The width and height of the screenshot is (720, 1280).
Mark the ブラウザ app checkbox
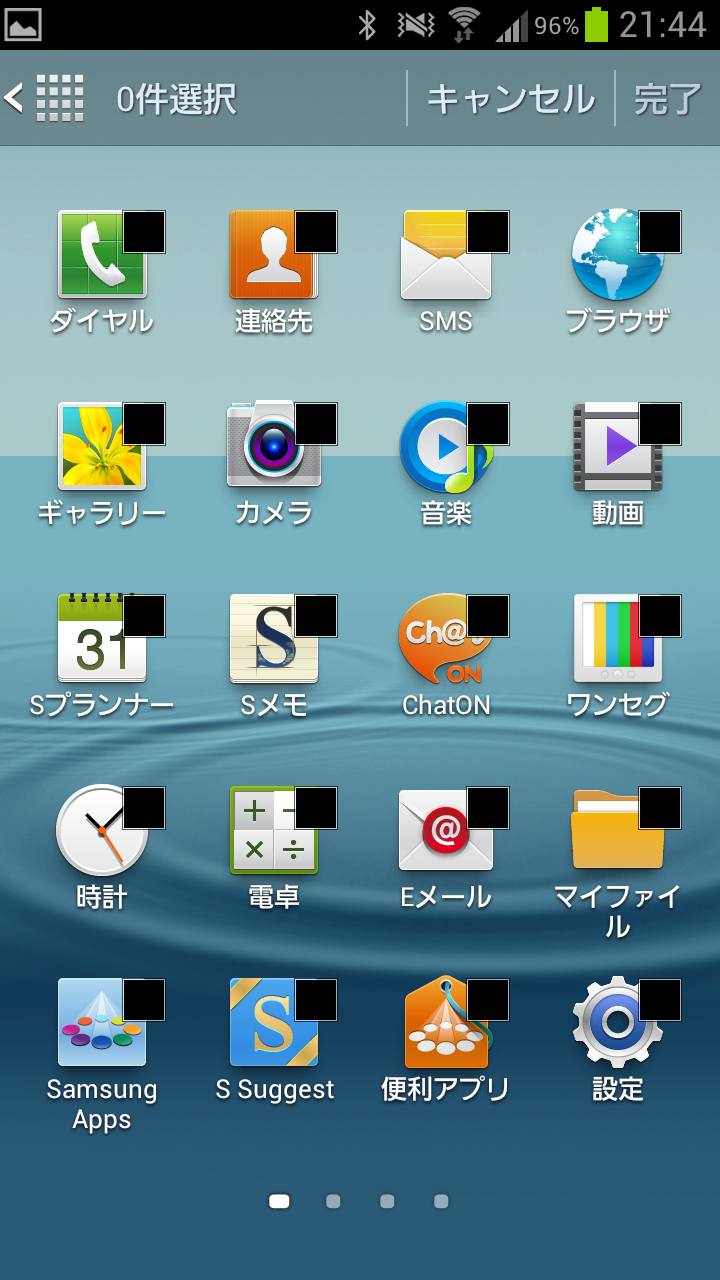pos(660,232)
